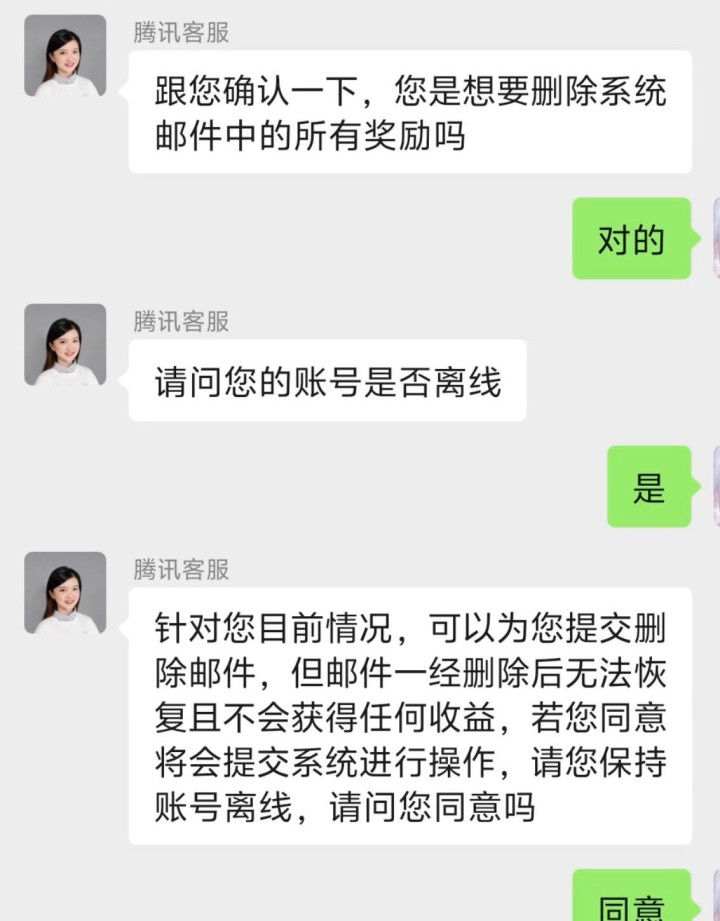
Task: View 腾讯客服 profile from the 针对您目前情况 message
Action: pos(65,593)
